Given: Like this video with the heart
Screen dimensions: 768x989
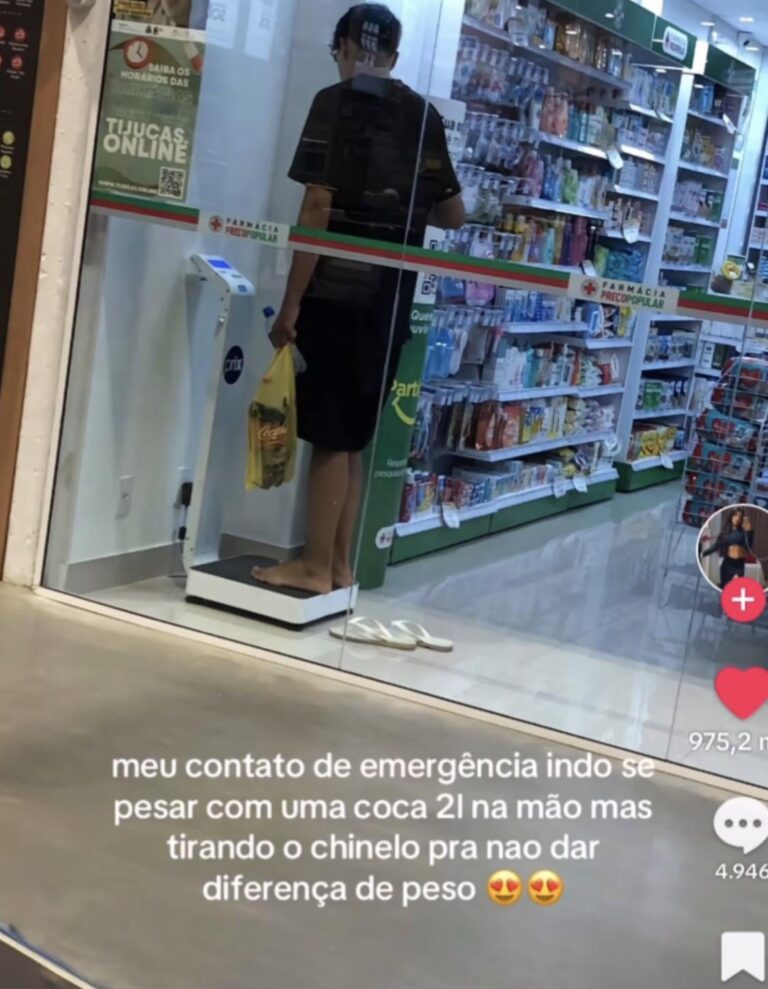Looking at the screenshot, I should [x=742, y=692].
